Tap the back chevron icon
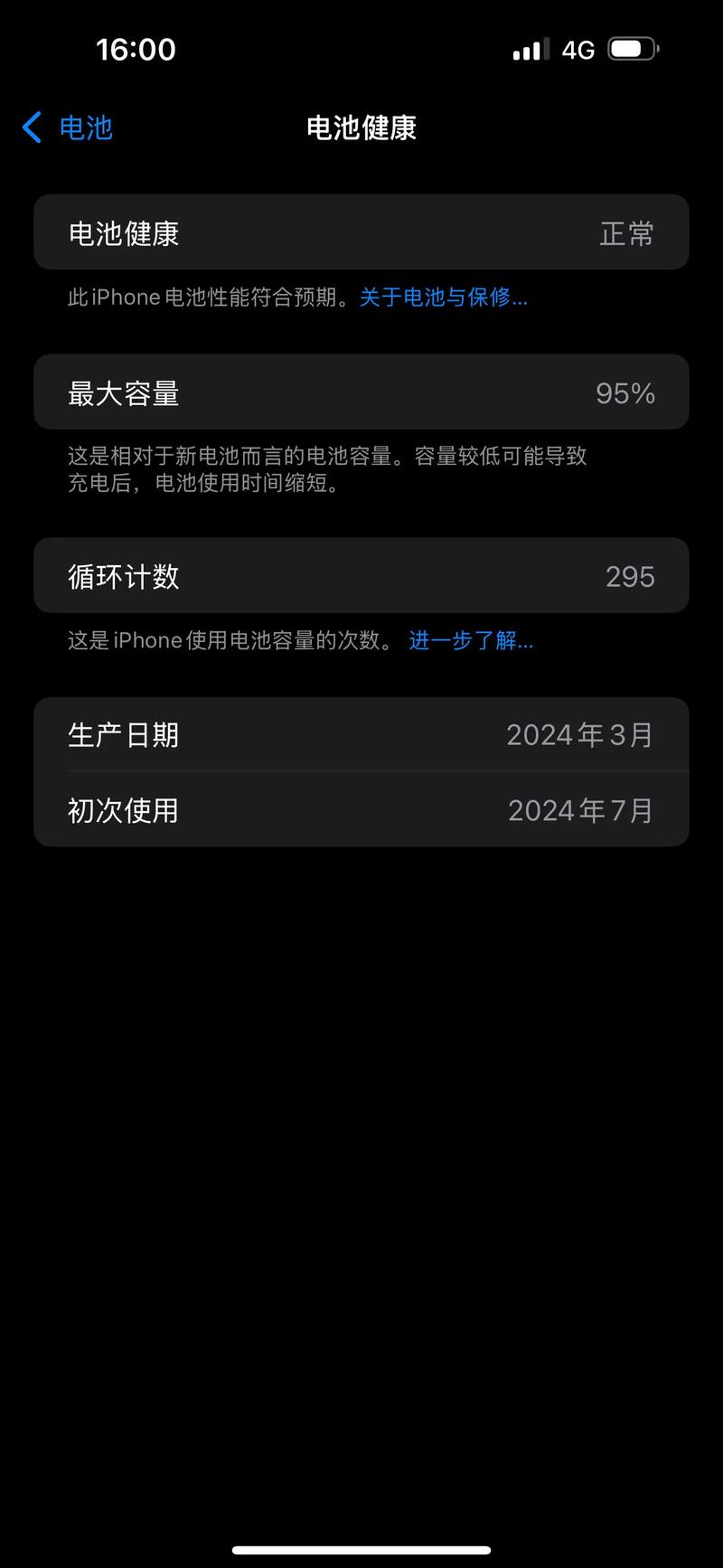This screenshot has width=723, height=1568. (x=32, y=128)
